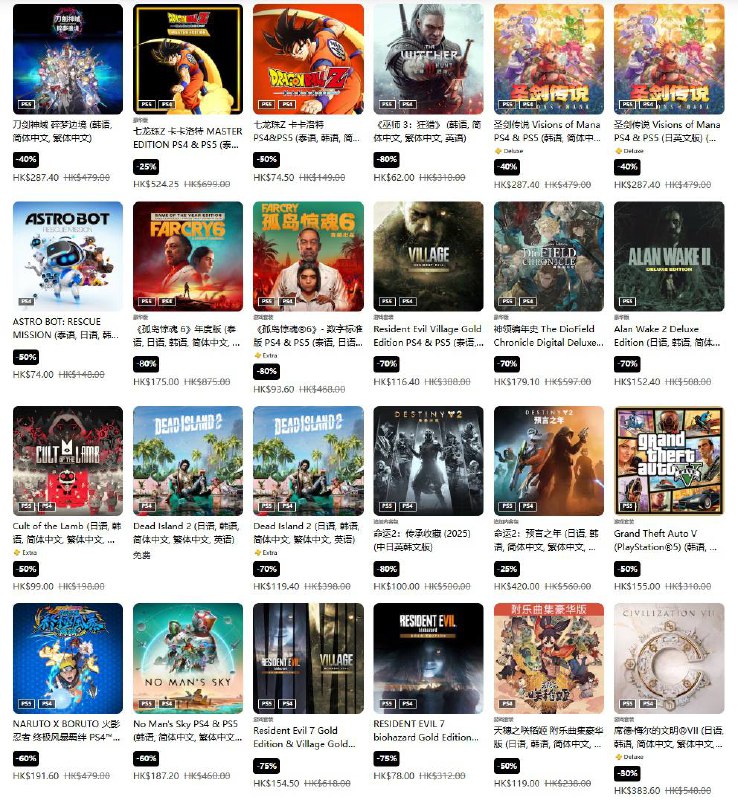Open the ASTRO BOT: RESCUE MISSION game tile
This screenshot has width=738, height=800.
point(67,257)
